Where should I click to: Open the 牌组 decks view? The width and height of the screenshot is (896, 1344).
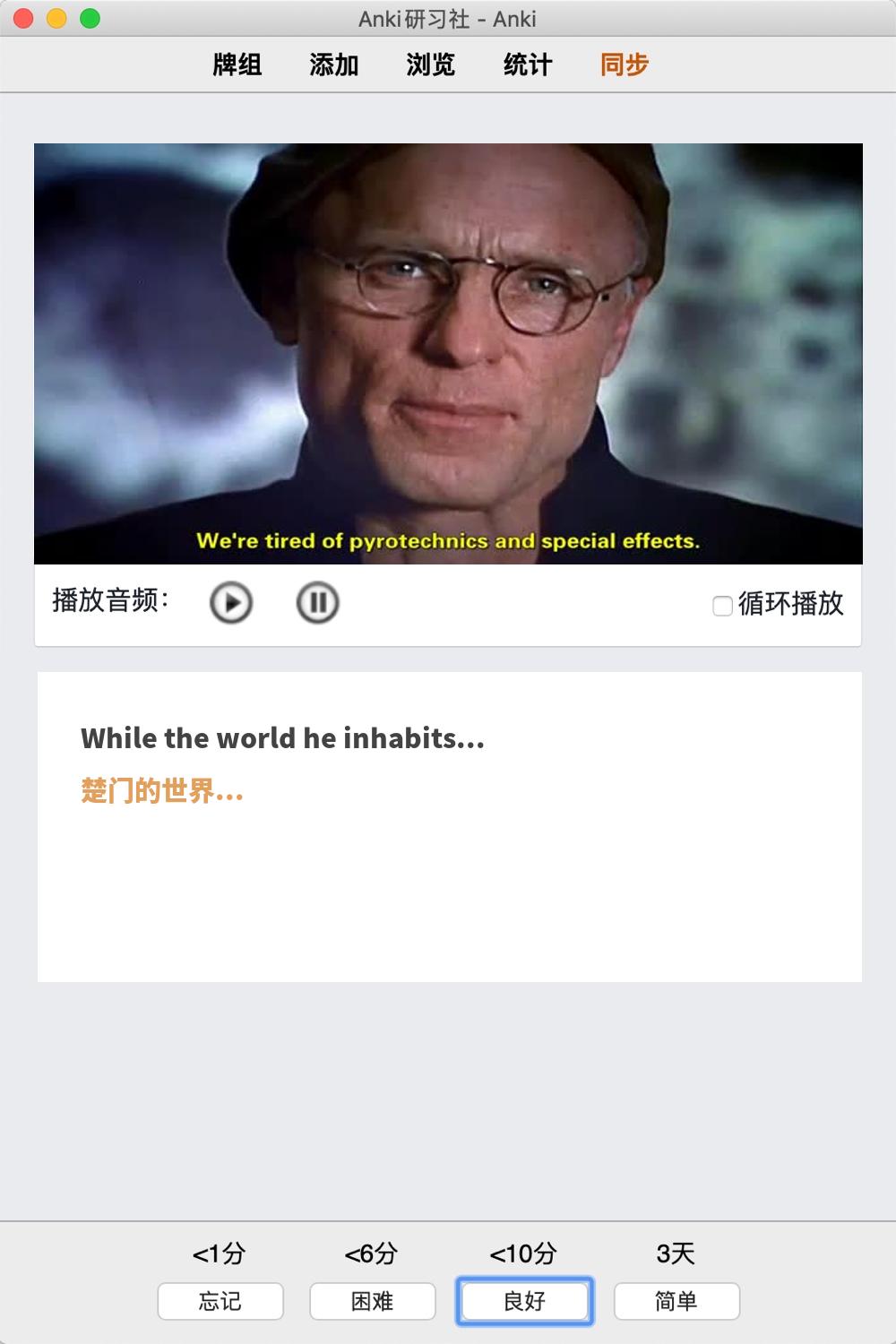point(237,65)
